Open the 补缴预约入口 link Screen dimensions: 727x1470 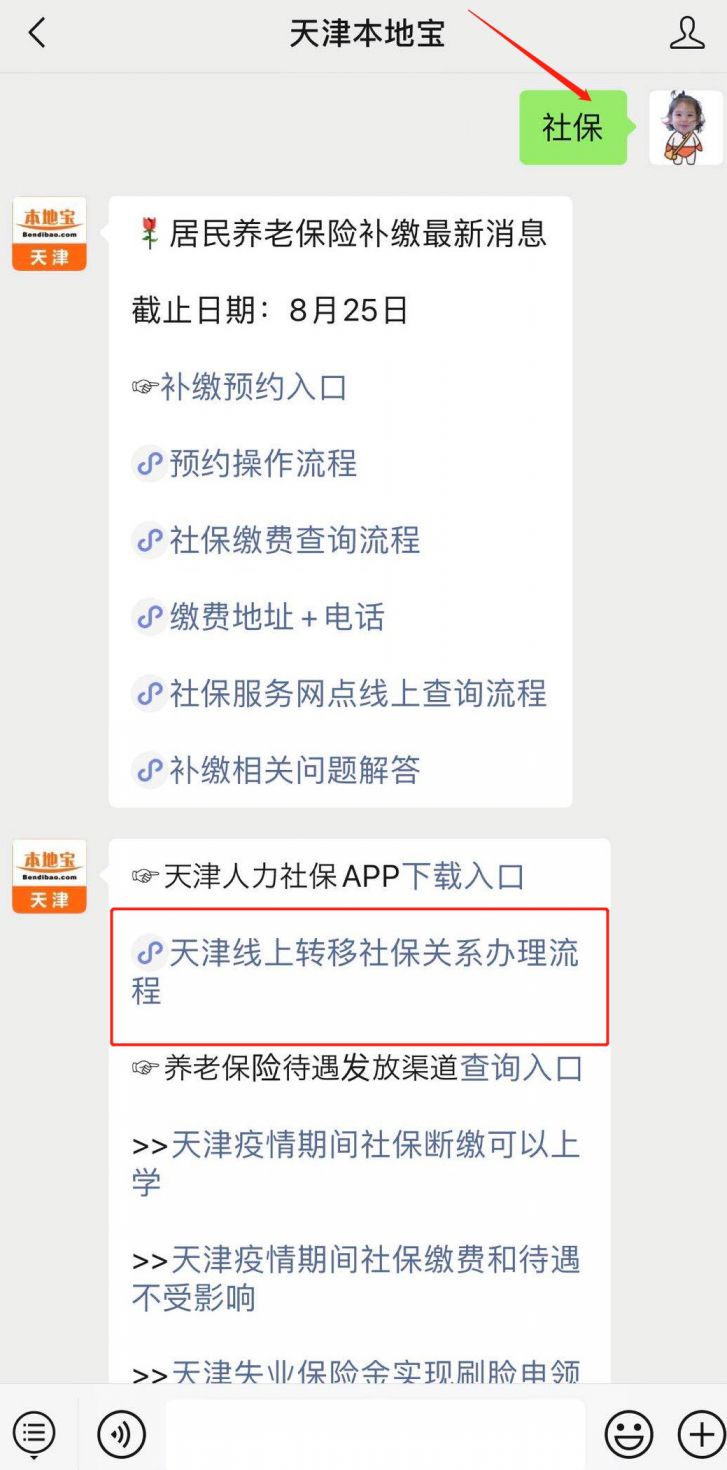(253, 388)
